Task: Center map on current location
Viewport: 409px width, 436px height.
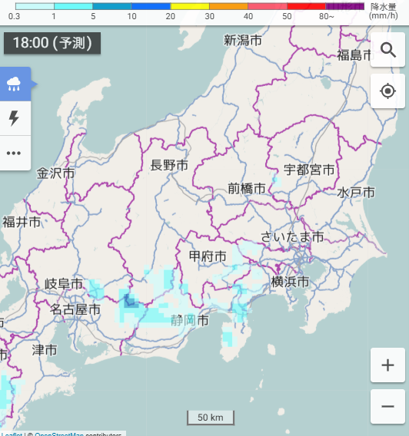Action: (x=388, y=91)
